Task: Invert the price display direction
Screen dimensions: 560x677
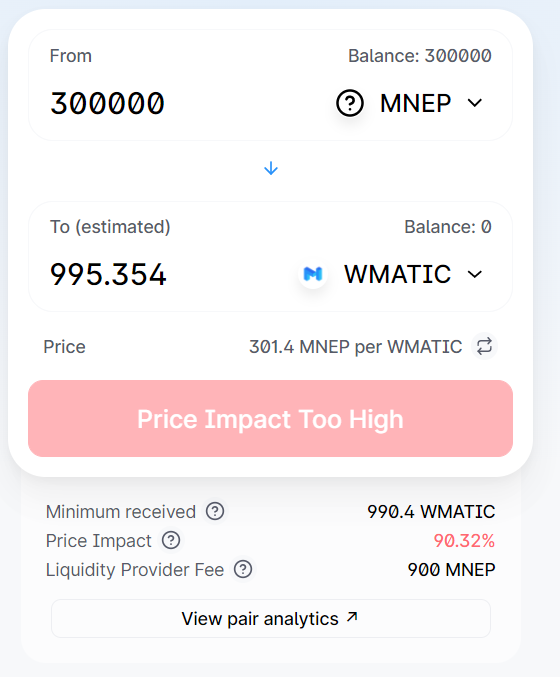Action: 484,346
